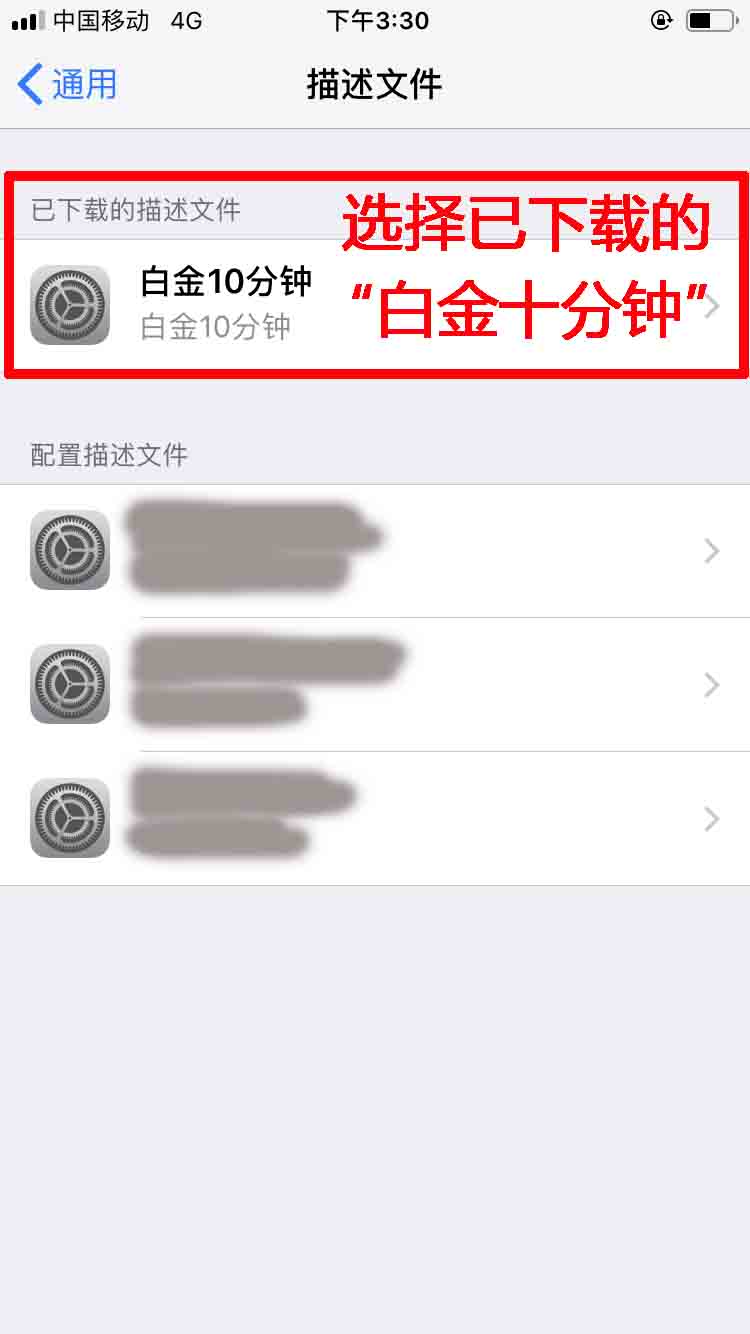This screenshot has width=750, height=1334.
Task: Open the downloaded 白金10分钟 profile
Action: pos(375,305)
